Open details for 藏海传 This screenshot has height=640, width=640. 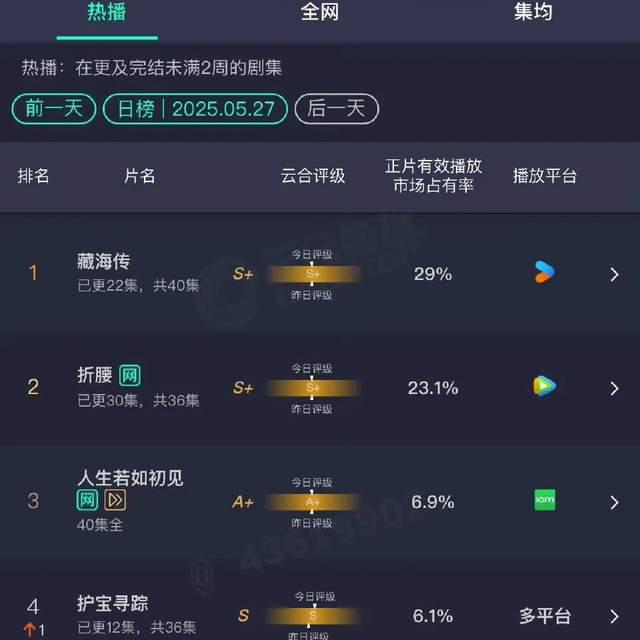click(x=614, y=274)
